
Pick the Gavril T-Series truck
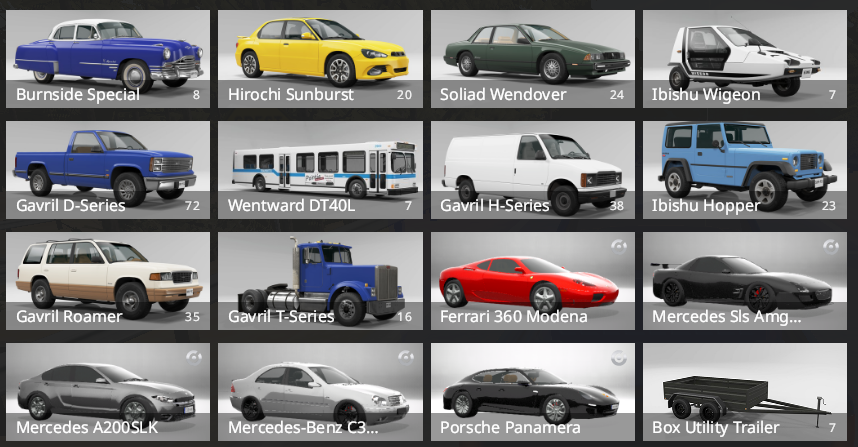(320, 280)
